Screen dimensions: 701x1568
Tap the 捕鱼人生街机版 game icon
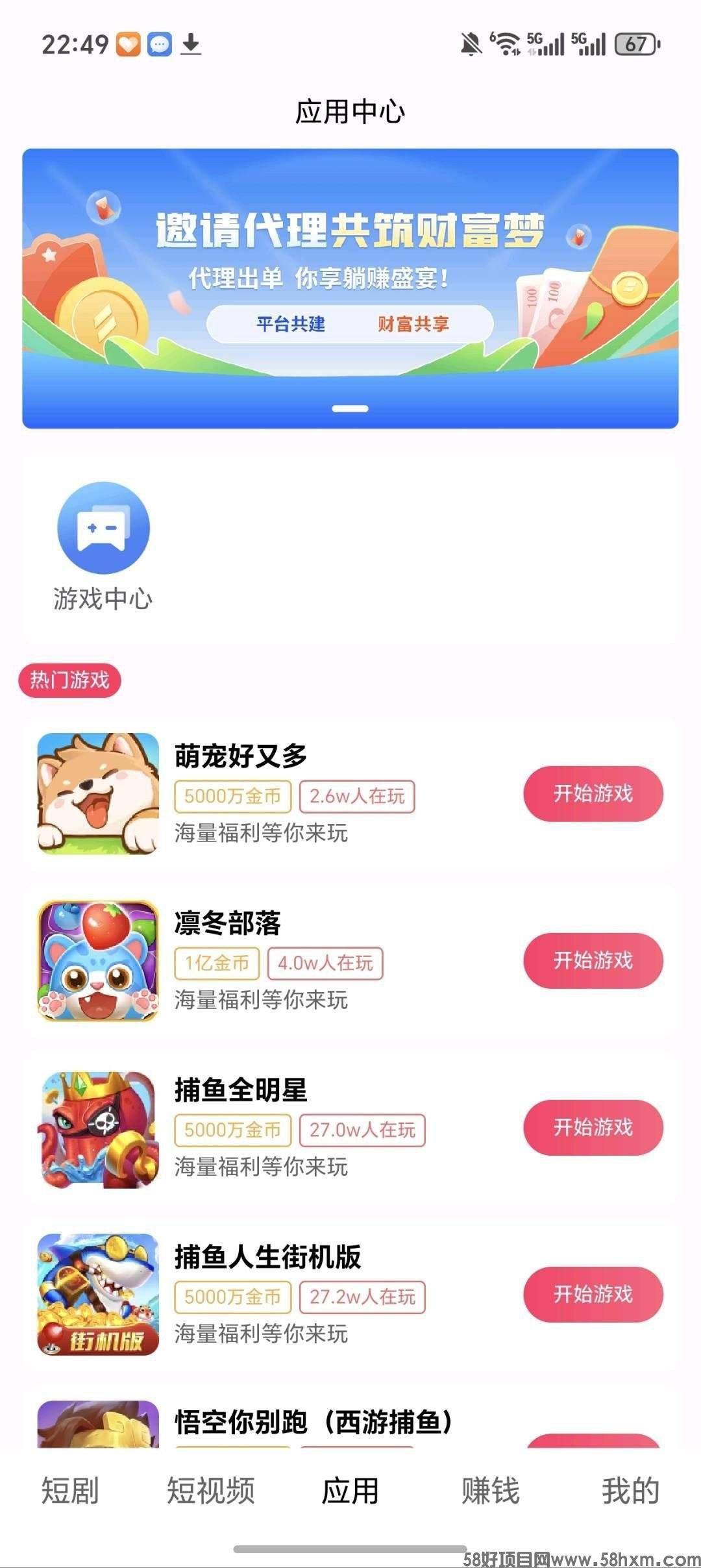point(96,1297)
